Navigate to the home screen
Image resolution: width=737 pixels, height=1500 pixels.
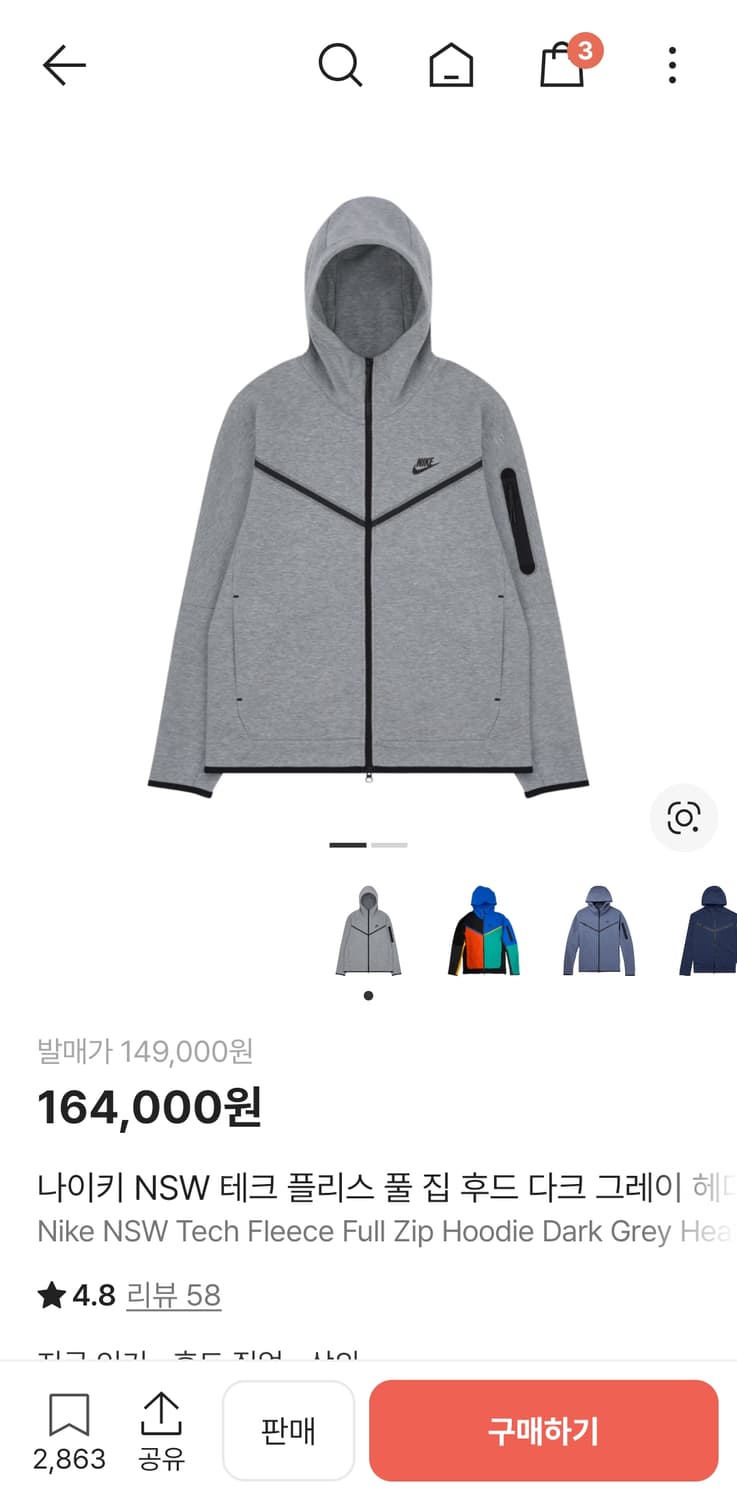click(x=451, y=64)
